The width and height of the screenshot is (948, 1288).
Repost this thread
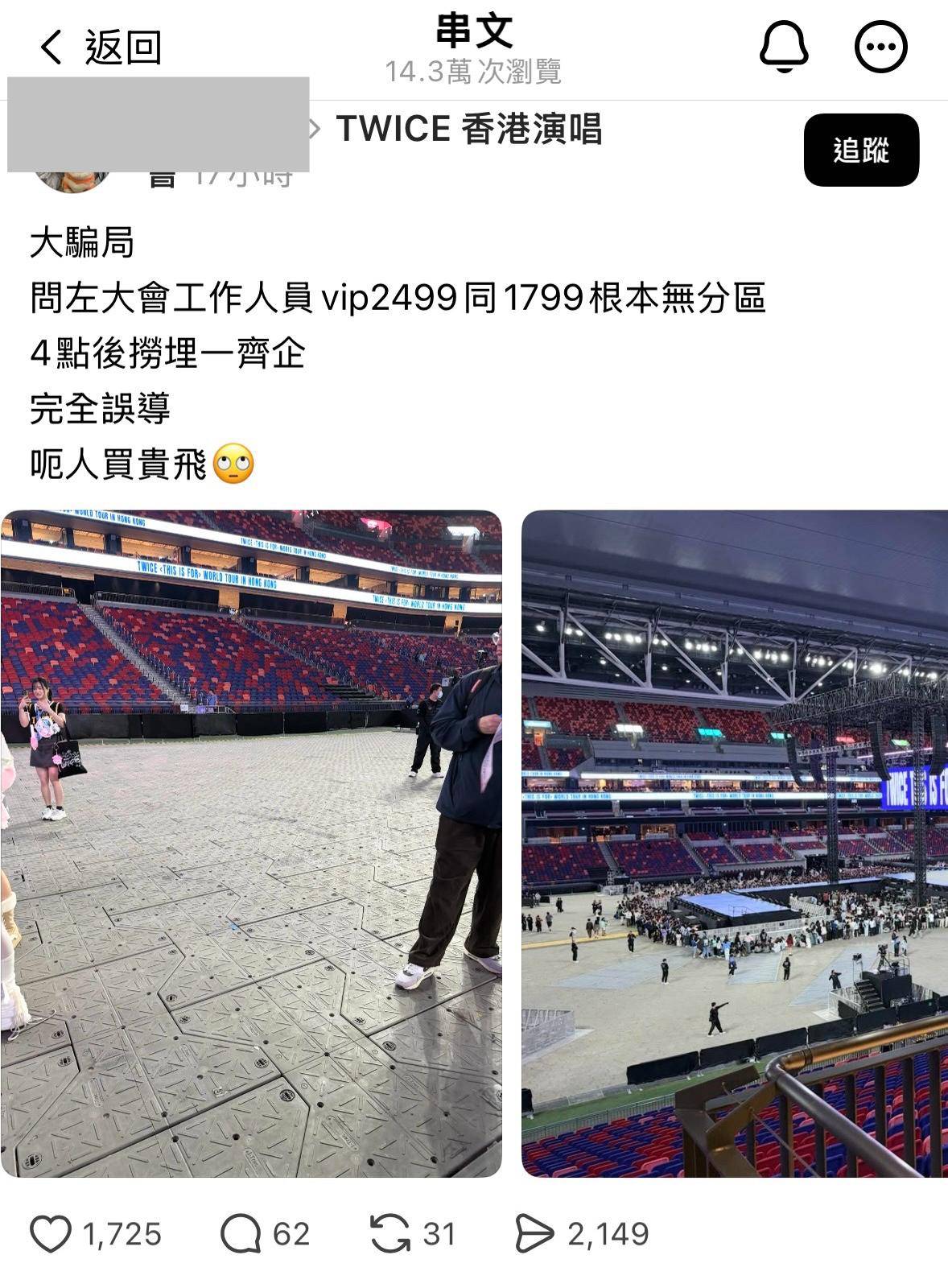[390, 1234]
